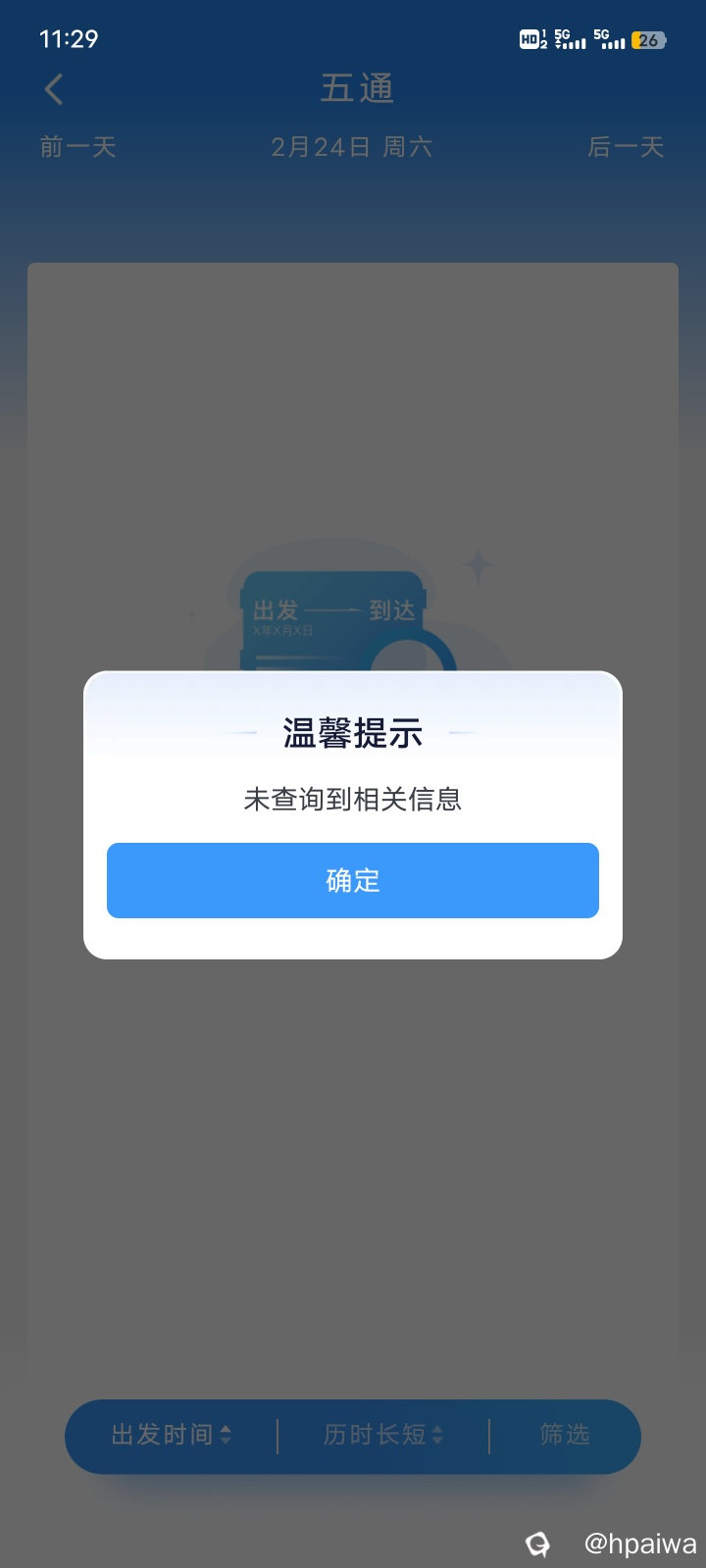Open the date picker for 2月24日 周六
Image resolution: width=706 pixels, height=1568 pixels.
click(x=351, y=147)
